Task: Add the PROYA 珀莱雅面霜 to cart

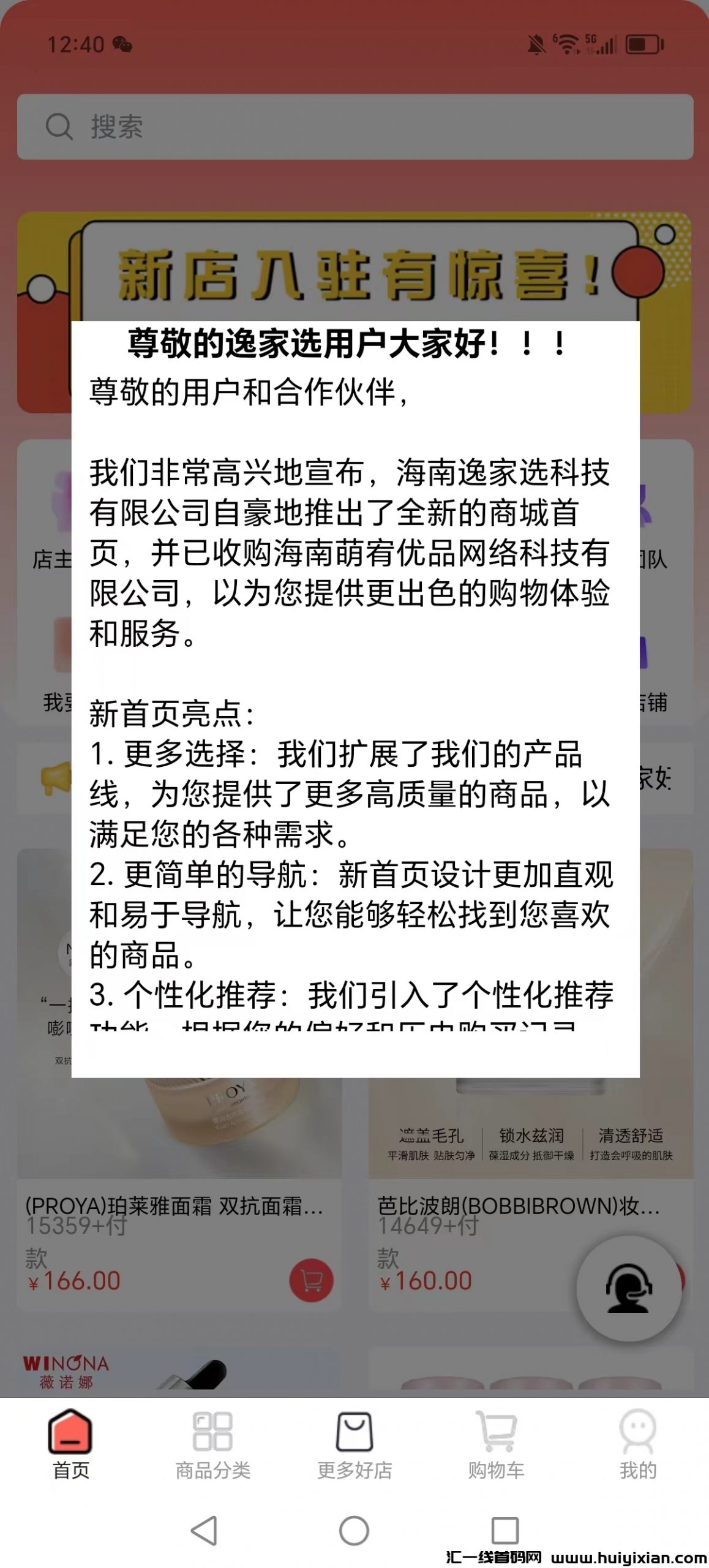Action: click(x=311, y=1280)
